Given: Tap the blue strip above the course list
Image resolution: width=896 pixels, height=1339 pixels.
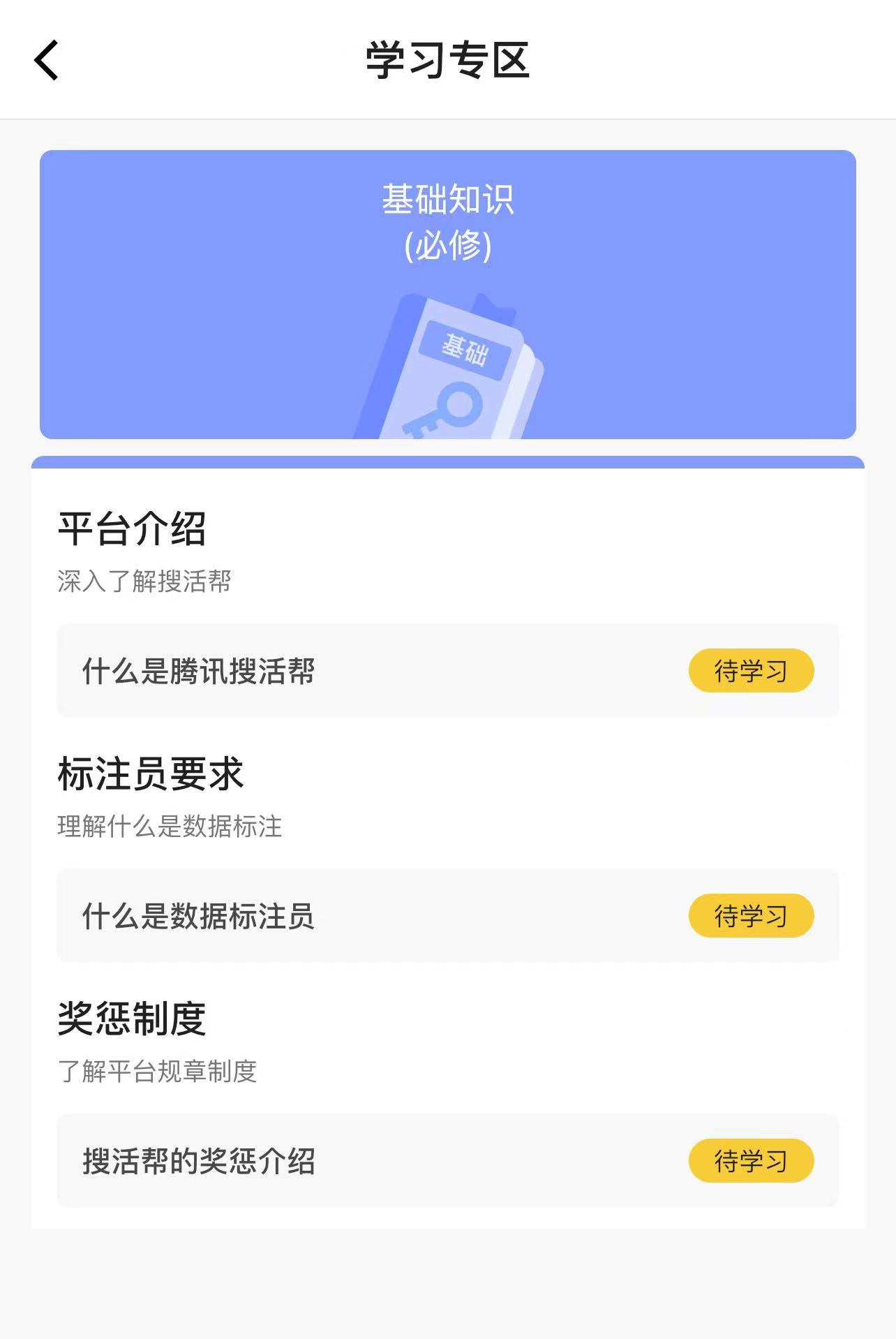Looking at the screenshot, I should pos(448,462).
